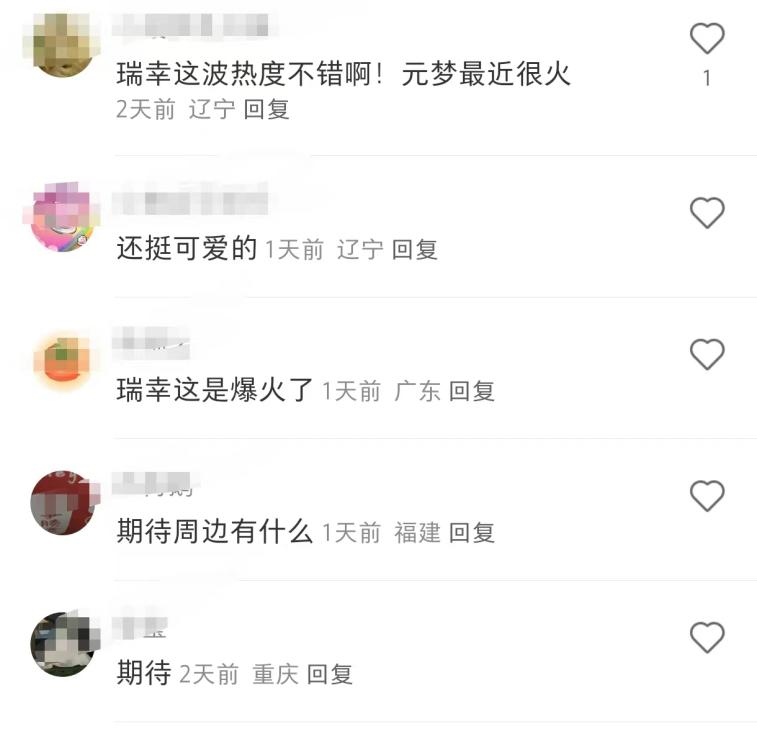Like the comment "瑞幸这波热度不错啊"
The height and width of the screenshot is (729, 757).
[707, 39]
